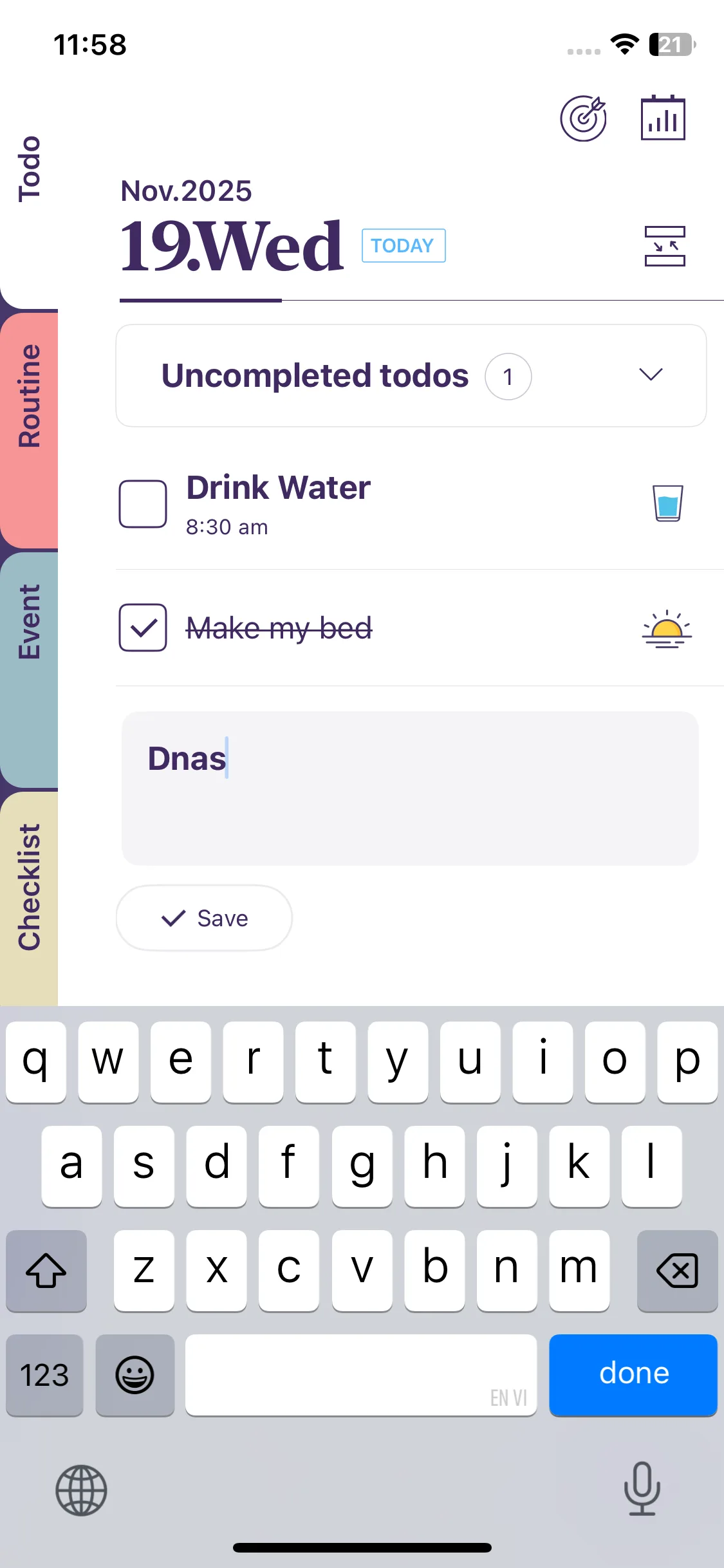Open the calendar statistics icon
Viewport: 724px width, 1568px height.
[x=662, y=118]
